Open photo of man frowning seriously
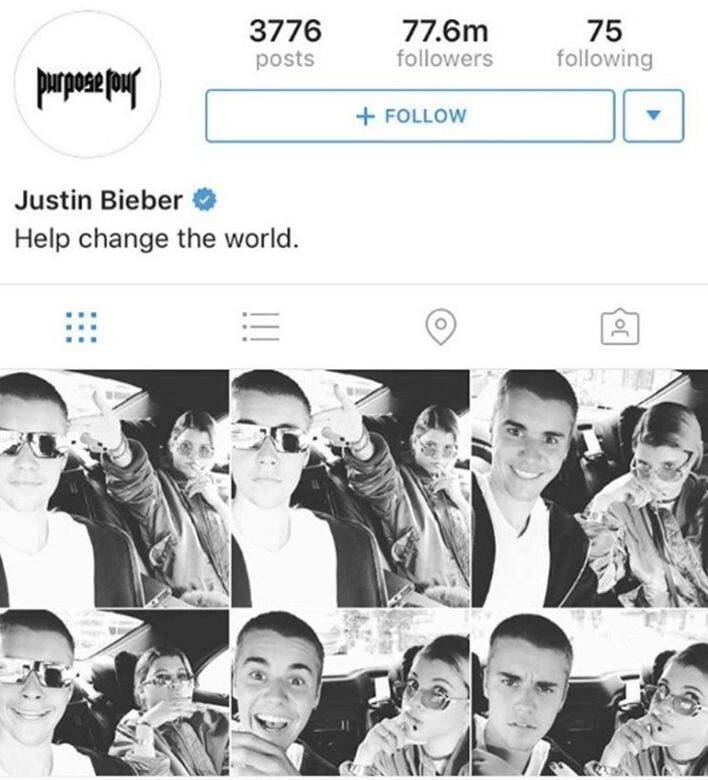The width and height of the screenshot is (708, 780). pyautogui.click(x=590, y=692)
